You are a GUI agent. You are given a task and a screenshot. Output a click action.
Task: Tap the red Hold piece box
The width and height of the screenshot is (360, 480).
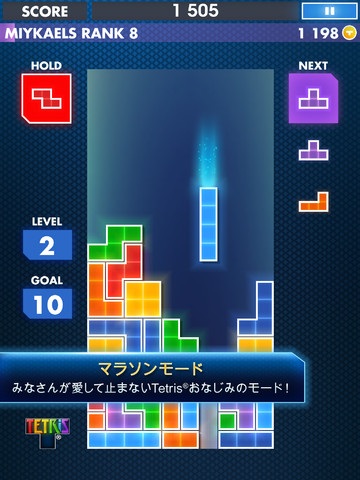tap(47, 99)
